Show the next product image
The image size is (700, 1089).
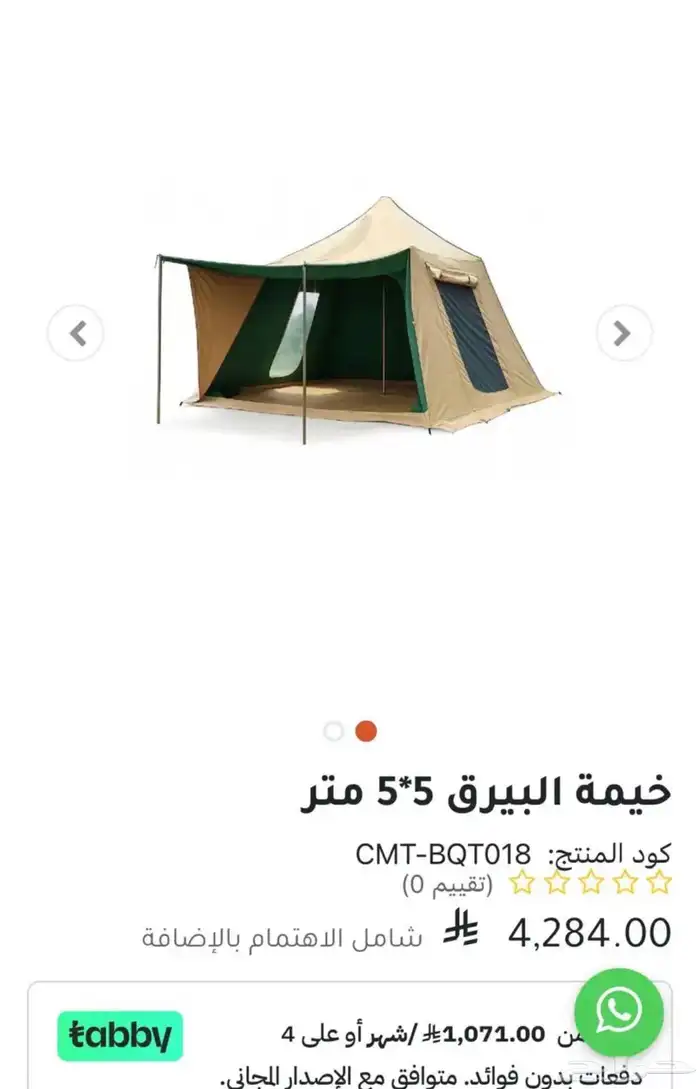tap(623, 333)
